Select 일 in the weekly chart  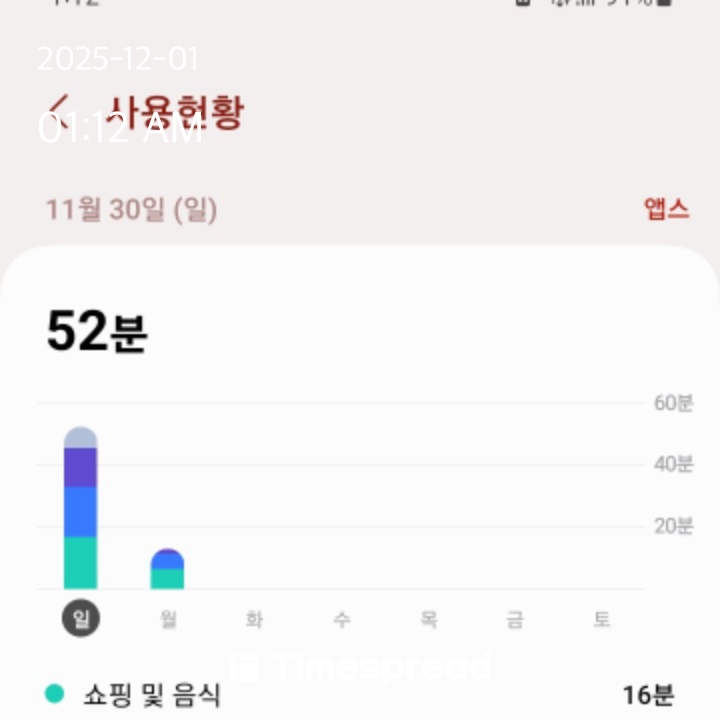click(x=81, y=618)
